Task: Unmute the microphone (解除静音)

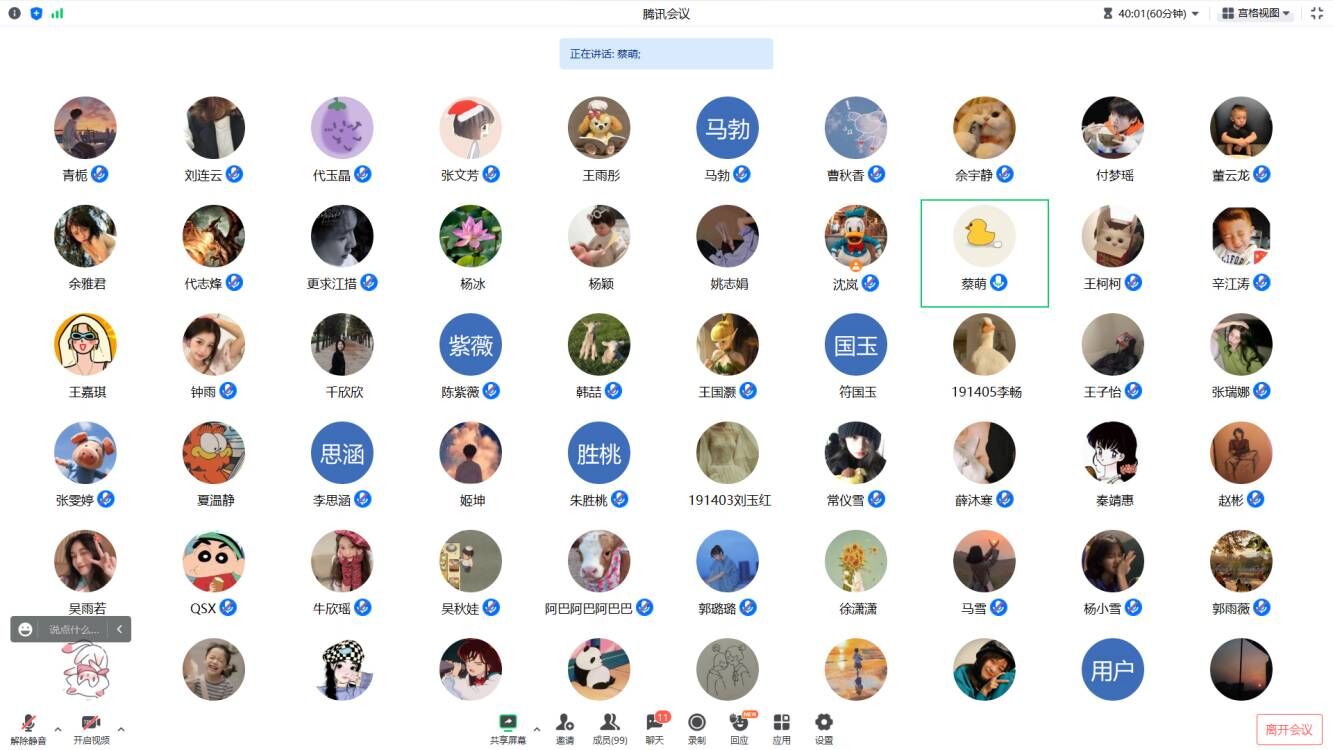Action: point(28,727)
